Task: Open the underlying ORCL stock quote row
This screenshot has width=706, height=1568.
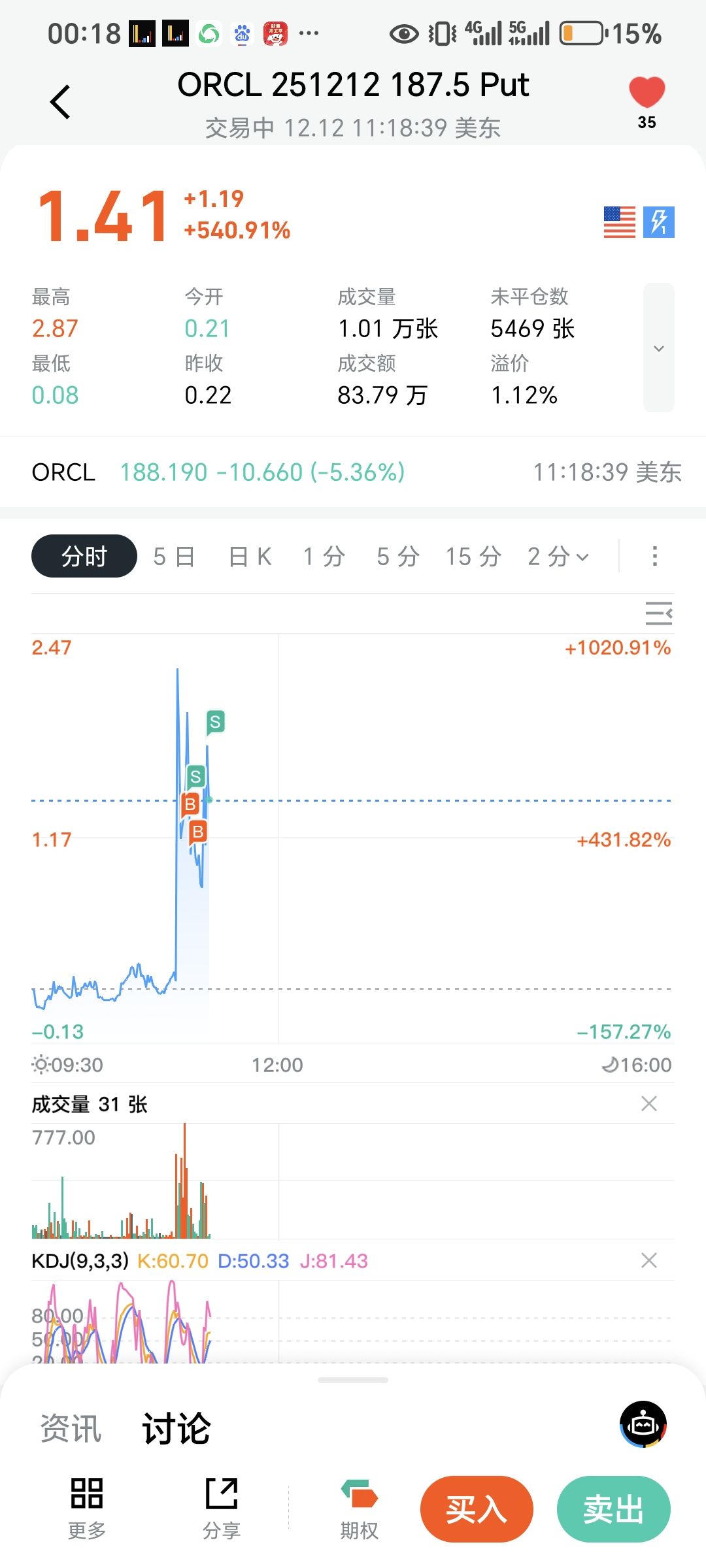Action: point(353,472)
